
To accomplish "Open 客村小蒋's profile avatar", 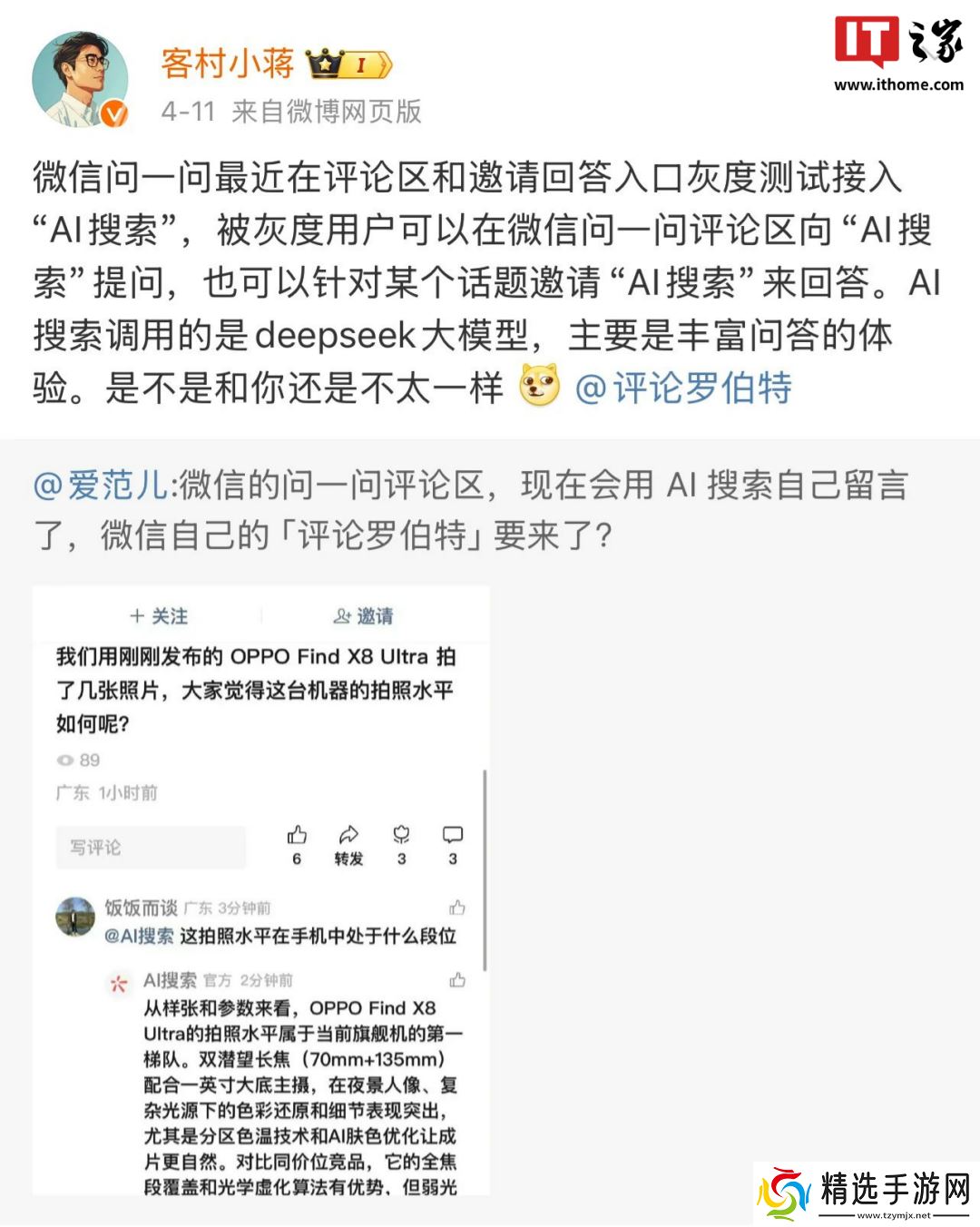I will (80, 80).
